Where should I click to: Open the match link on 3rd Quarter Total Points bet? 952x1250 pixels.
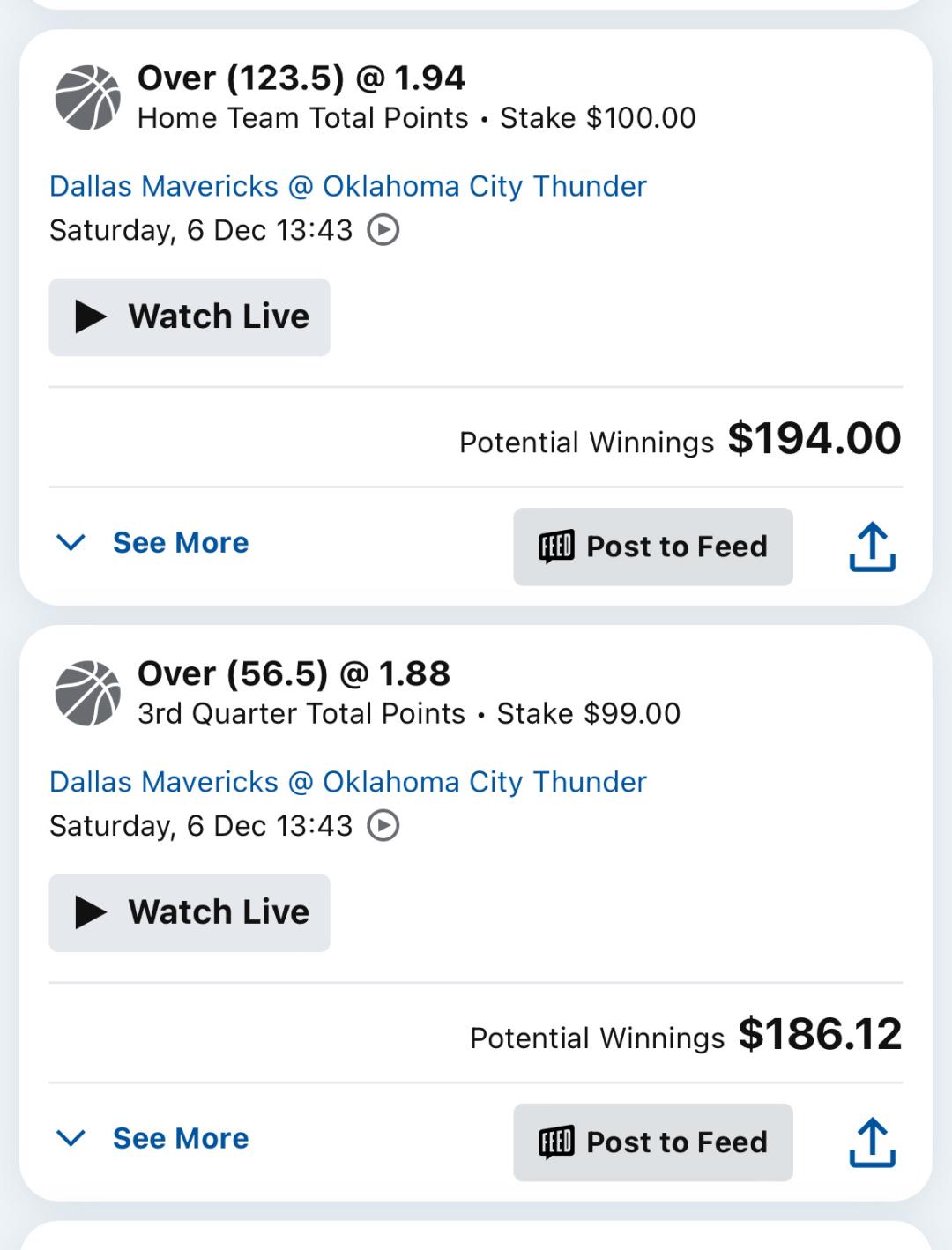[347, 782]
